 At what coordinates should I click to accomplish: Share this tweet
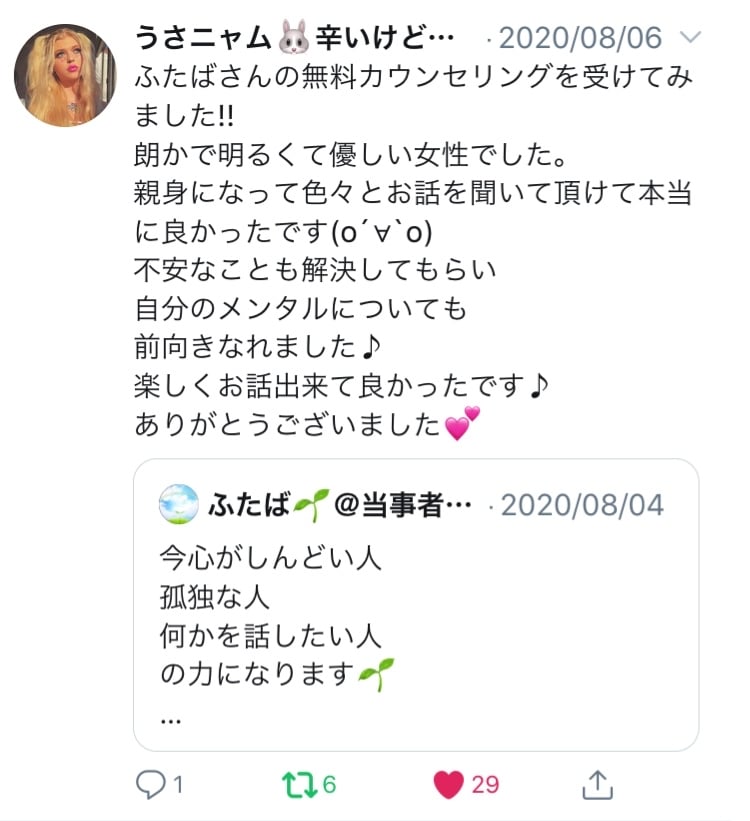pyautogui.click(x=596, y=784)
